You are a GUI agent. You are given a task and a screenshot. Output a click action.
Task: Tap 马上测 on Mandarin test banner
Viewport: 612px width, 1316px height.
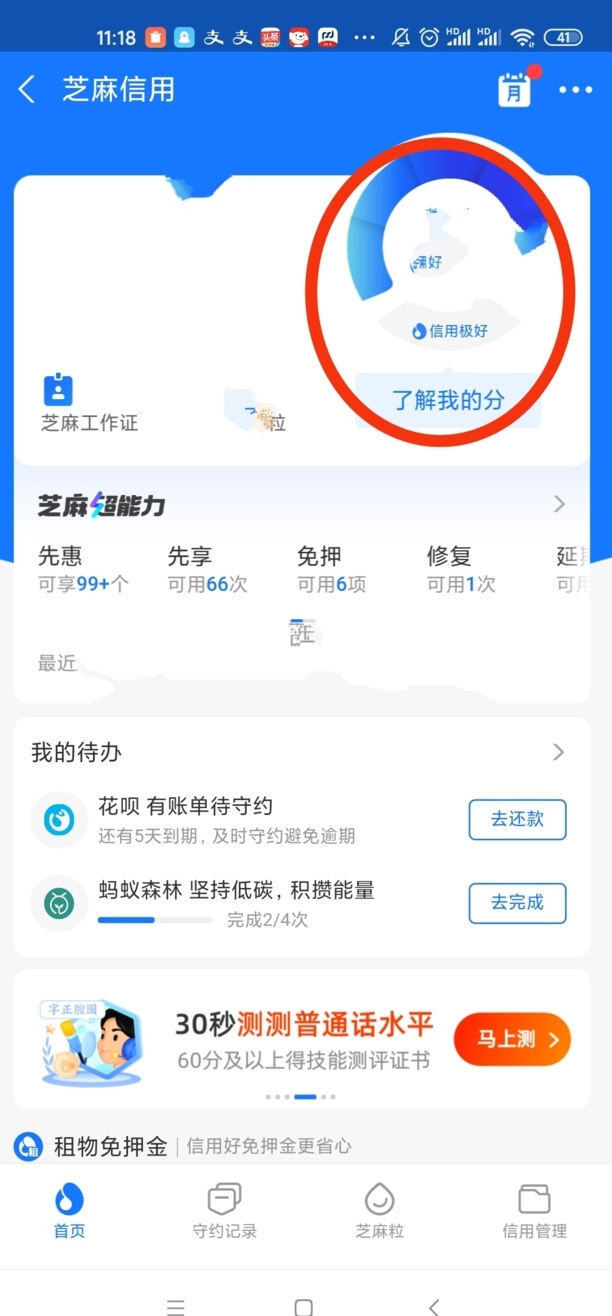point(512,1040)
